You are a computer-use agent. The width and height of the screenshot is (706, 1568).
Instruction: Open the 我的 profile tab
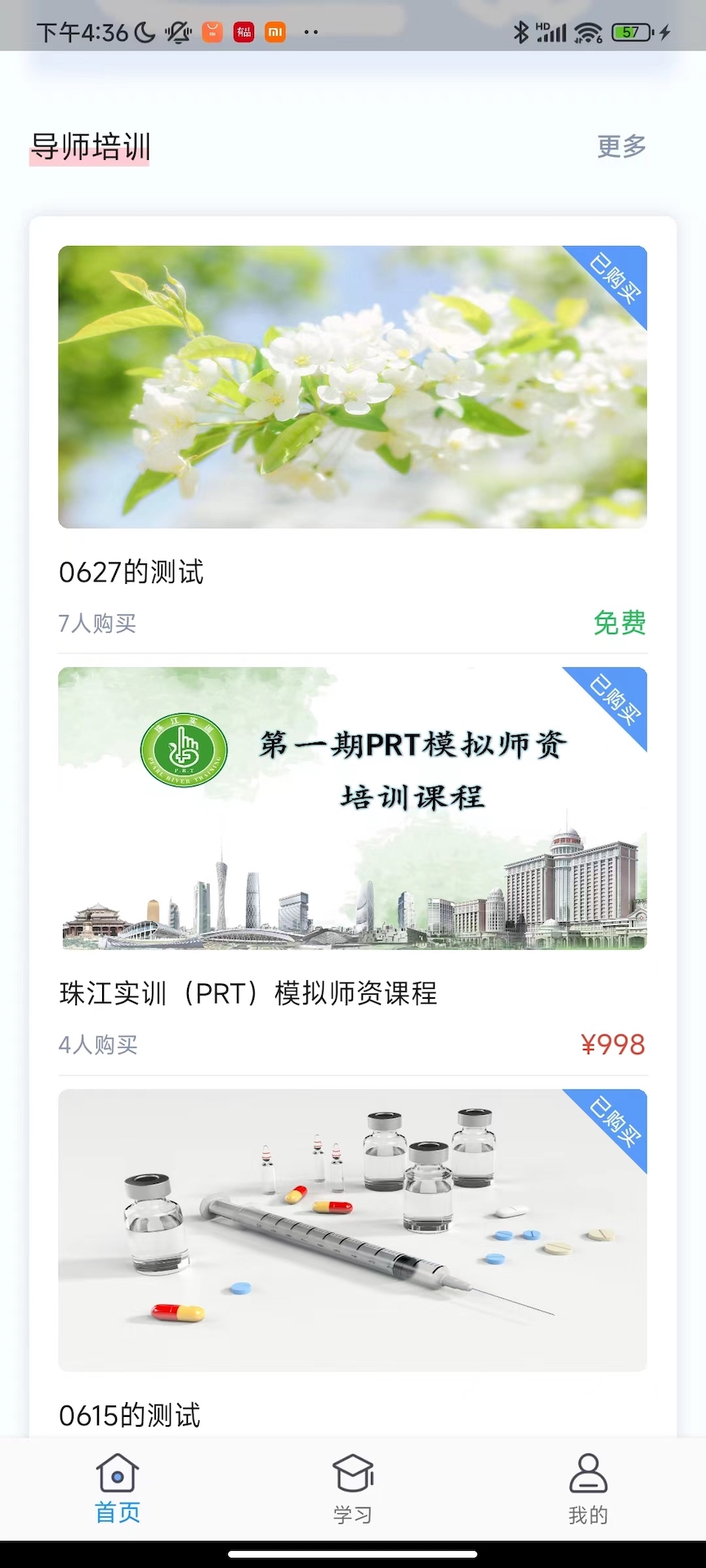588,1488
